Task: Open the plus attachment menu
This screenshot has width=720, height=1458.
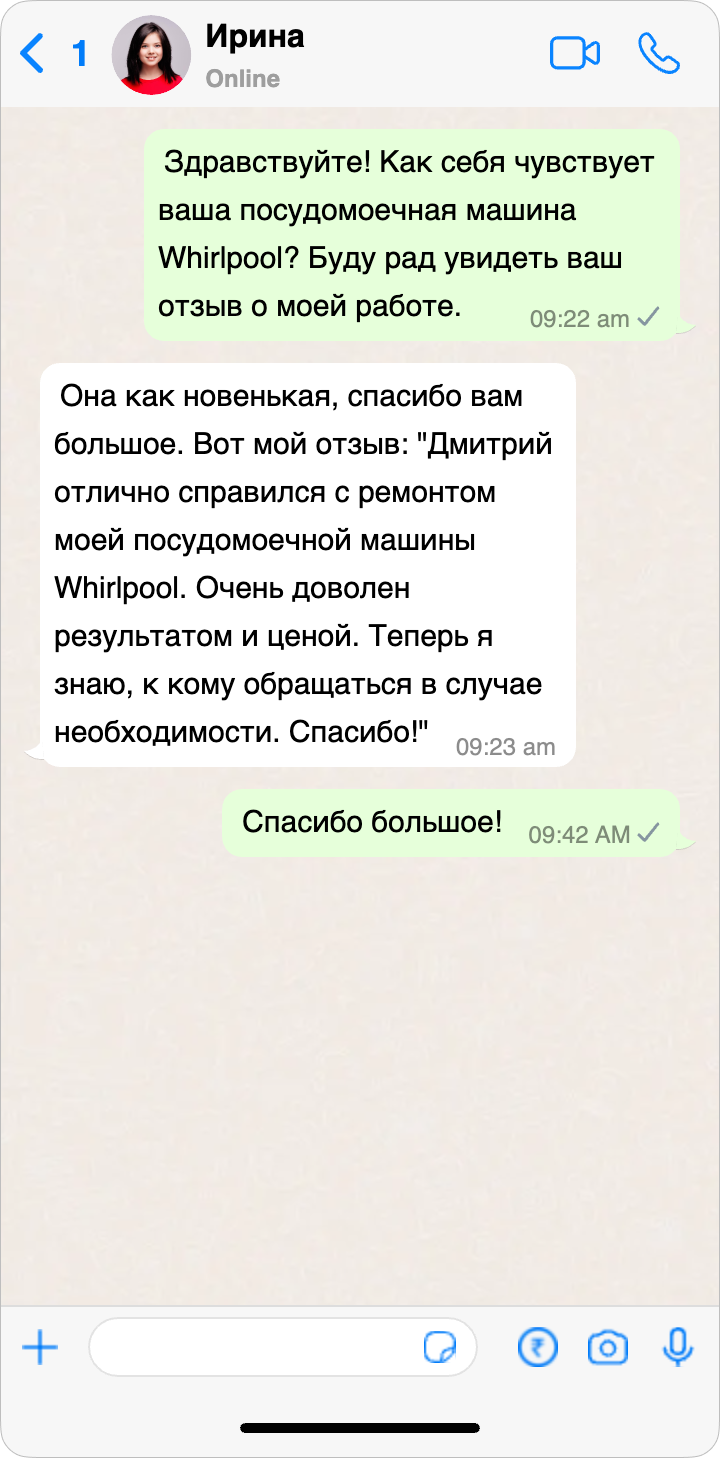Action: point(40,1348)
